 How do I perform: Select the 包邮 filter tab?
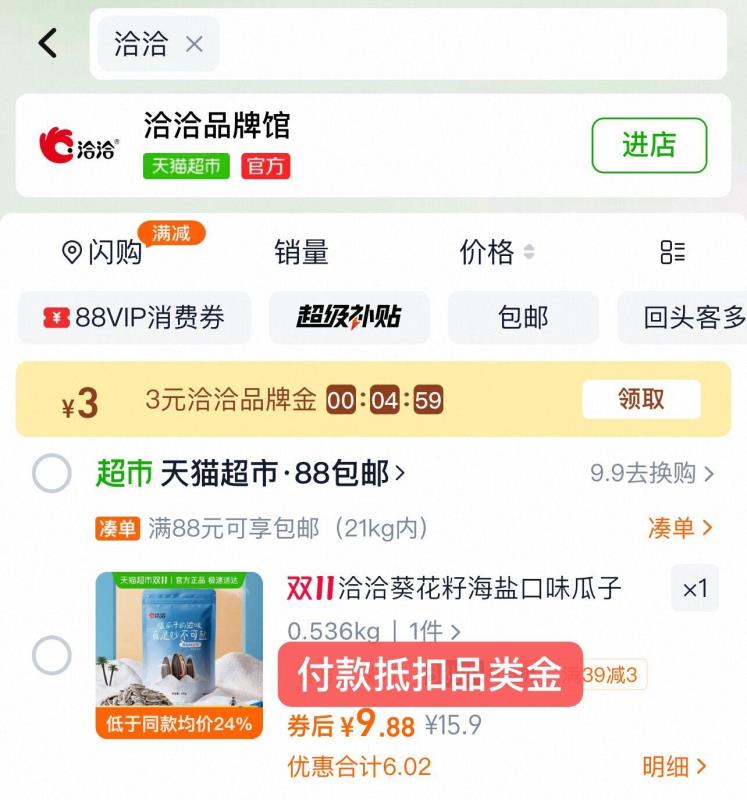[524, 316]
